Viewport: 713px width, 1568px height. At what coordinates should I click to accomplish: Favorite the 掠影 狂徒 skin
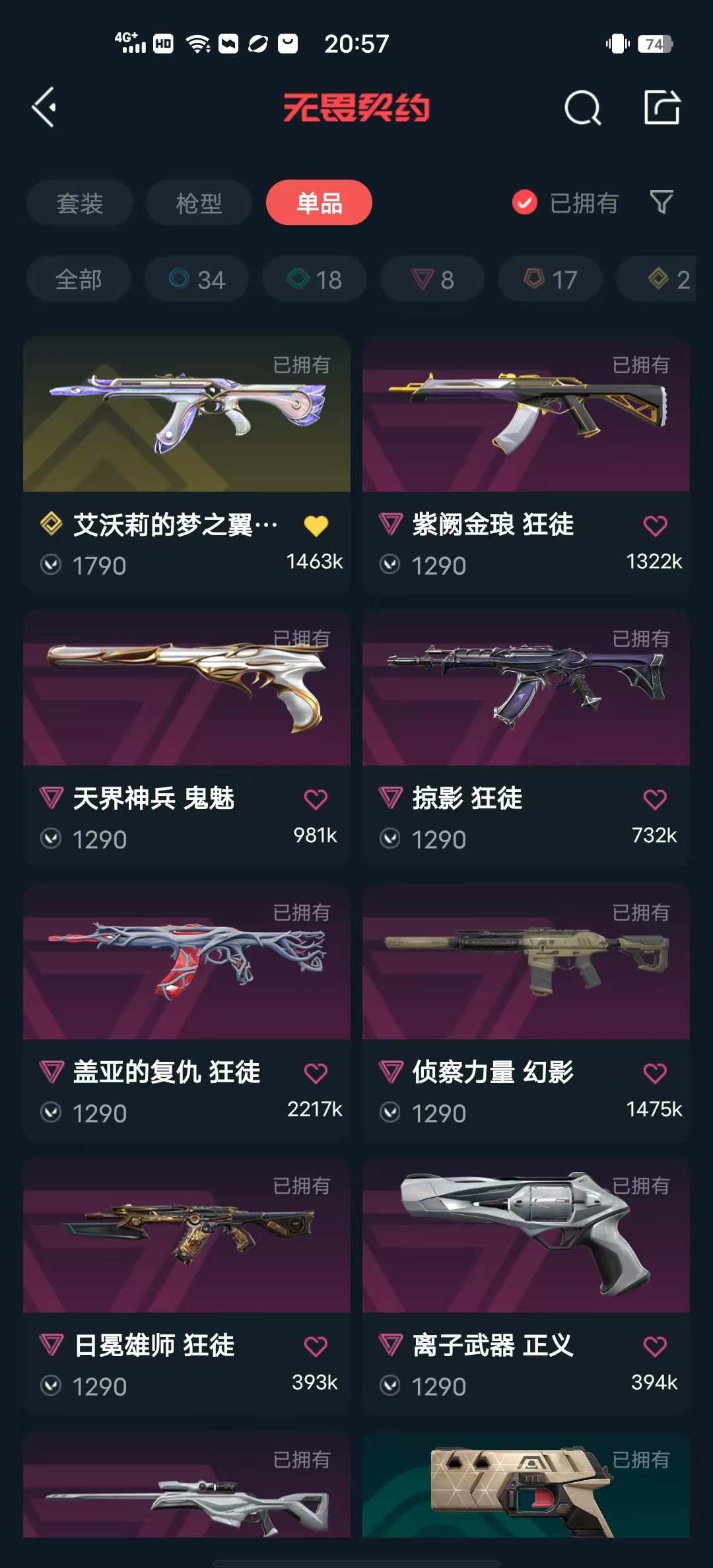pos(655,800)
